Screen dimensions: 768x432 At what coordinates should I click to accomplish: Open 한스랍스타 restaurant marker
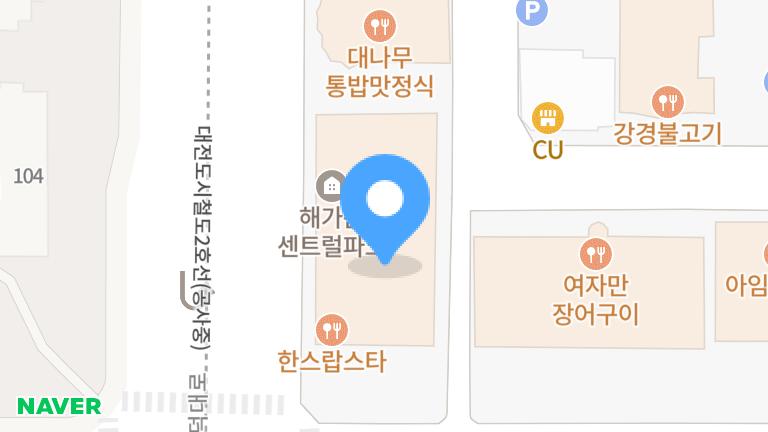coord(332,328)
